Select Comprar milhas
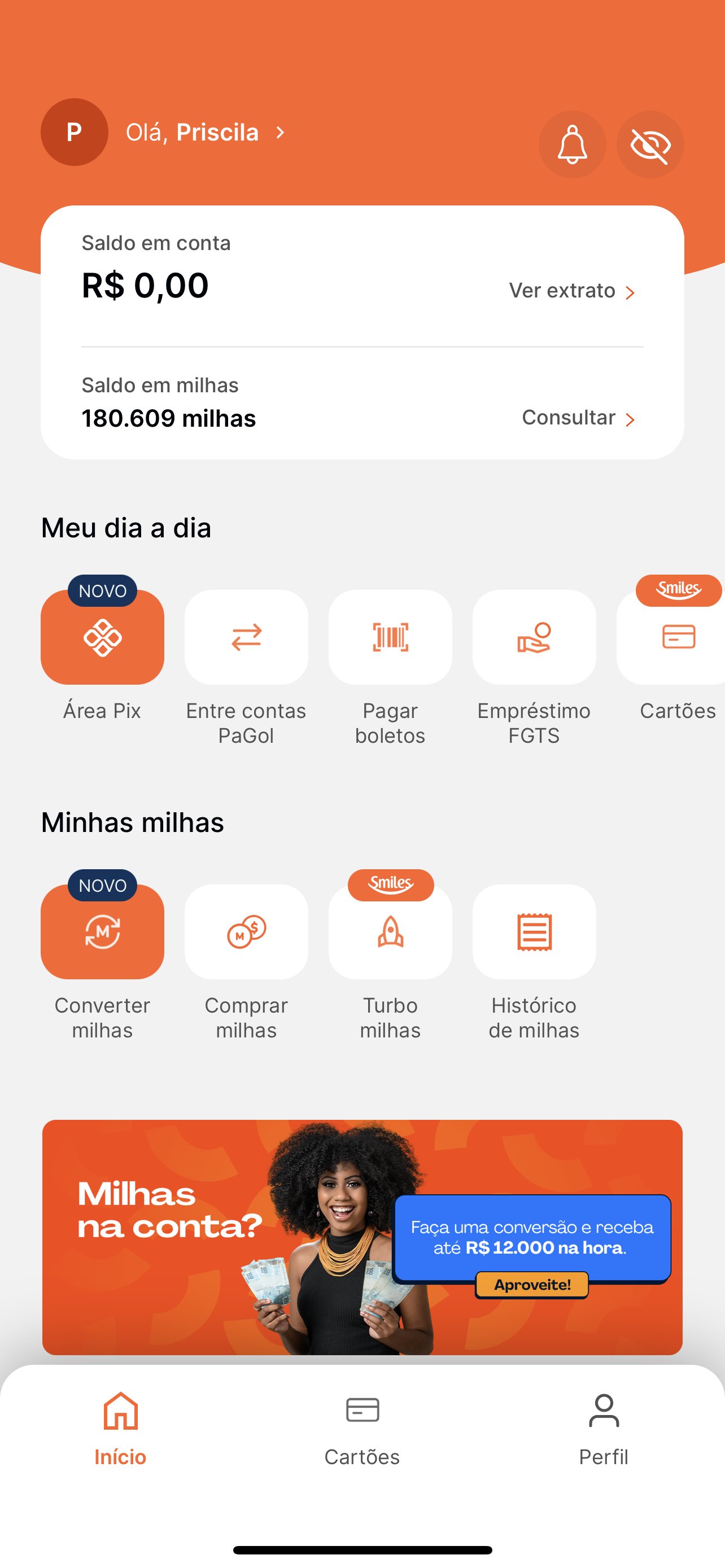725x1568 pixels. tap(246, 932)
